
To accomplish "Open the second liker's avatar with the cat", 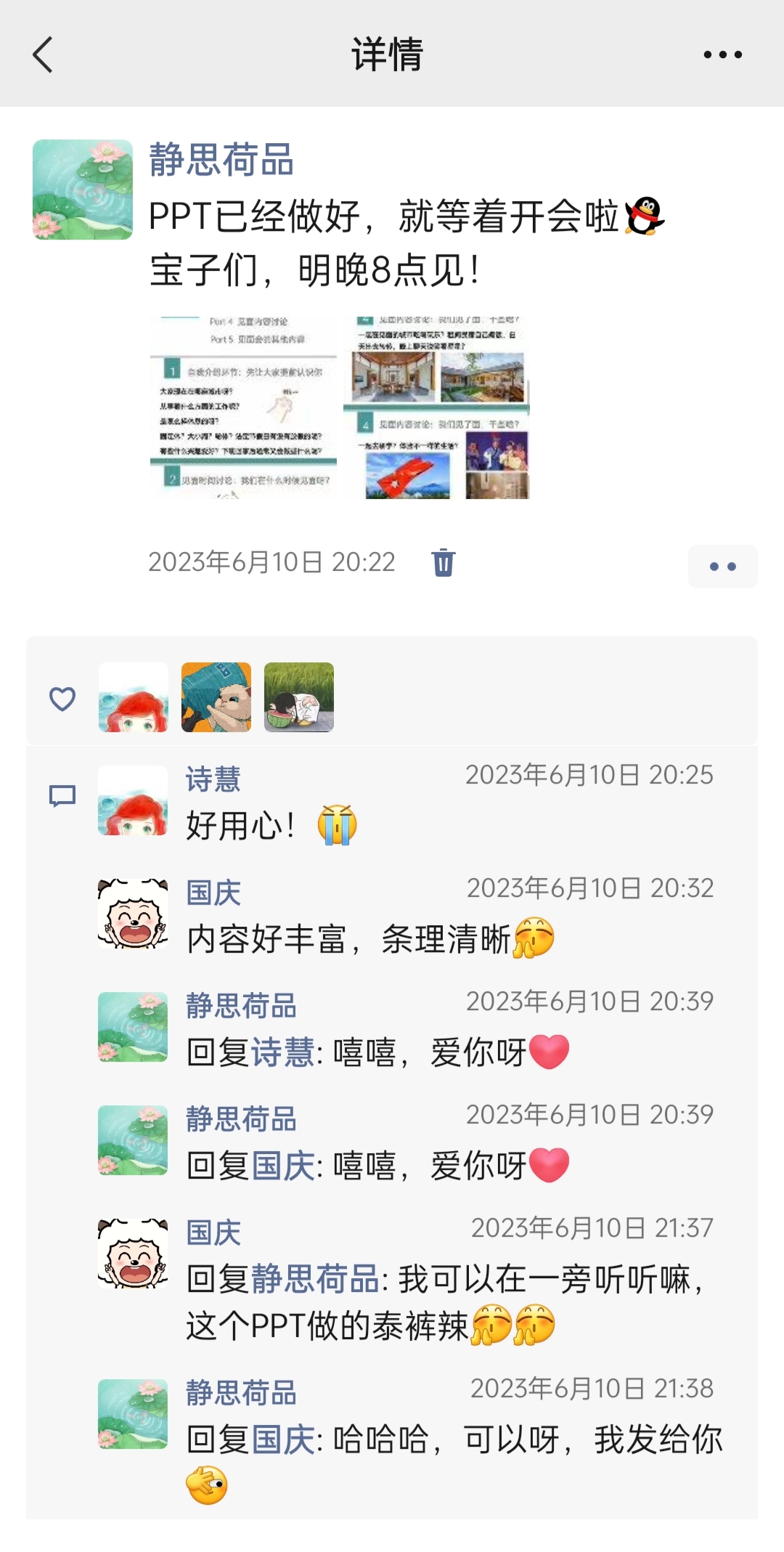I will 216,697.
